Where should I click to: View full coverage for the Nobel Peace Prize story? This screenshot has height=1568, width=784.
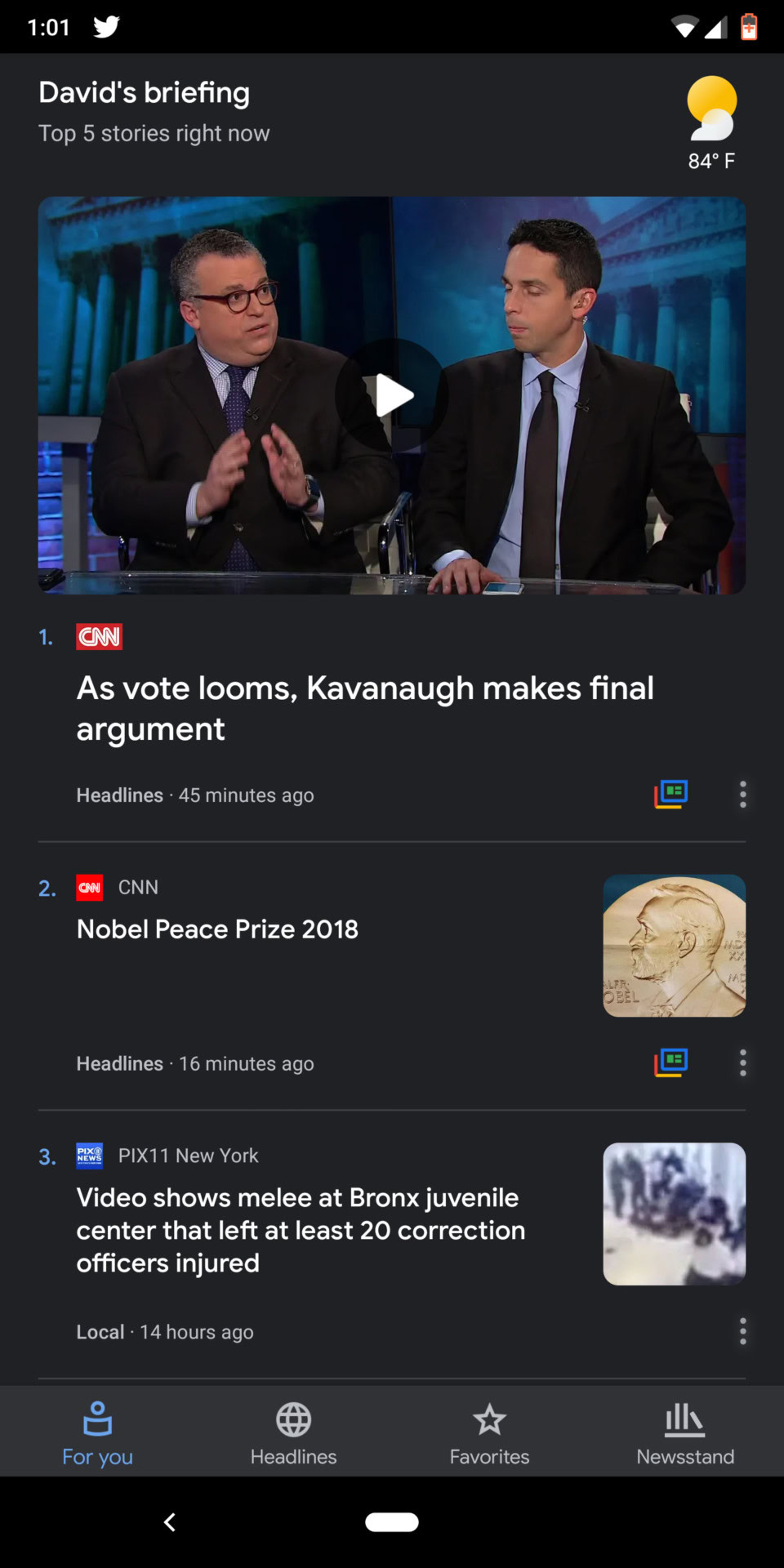click(670, 1062)
